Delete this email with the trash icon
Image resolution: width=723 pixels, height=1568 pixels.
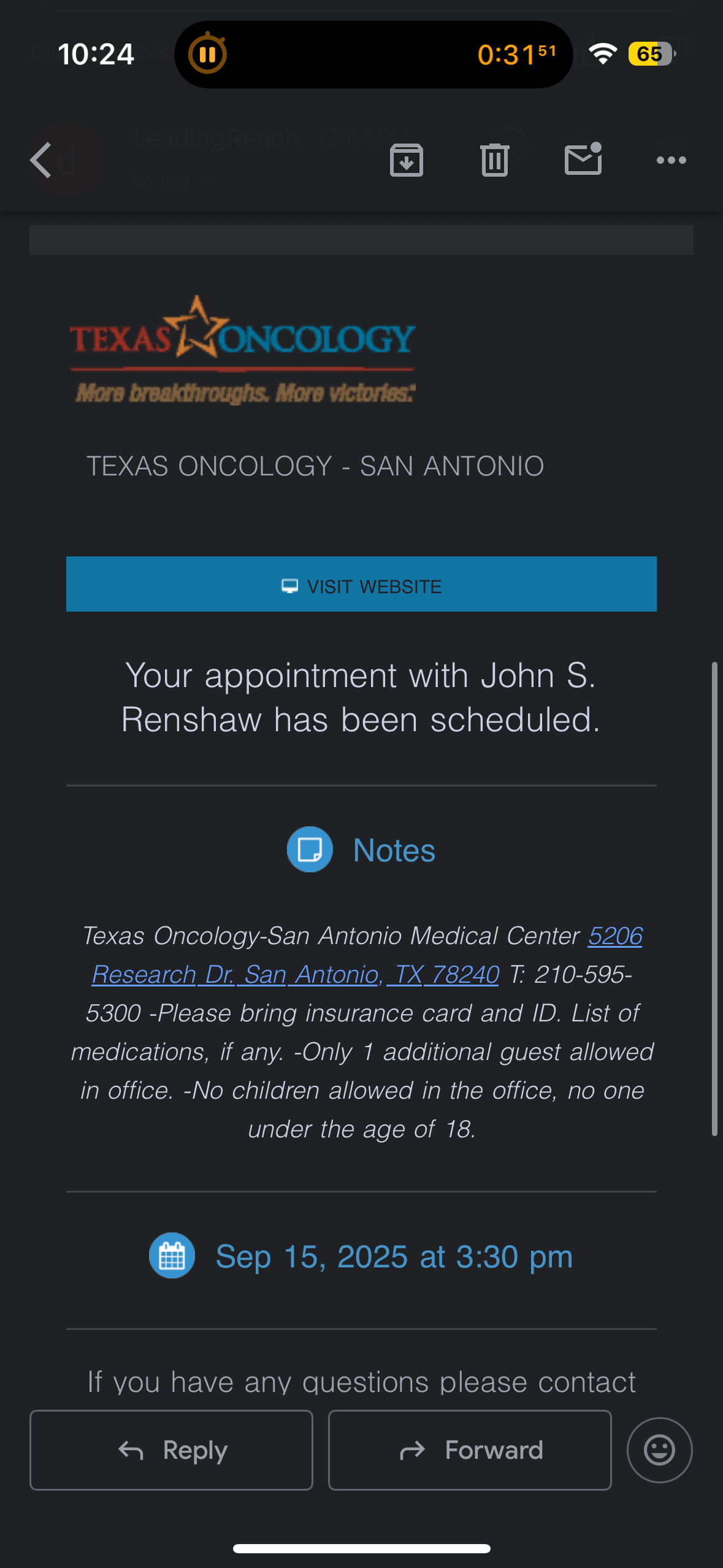tap(494, 161)
